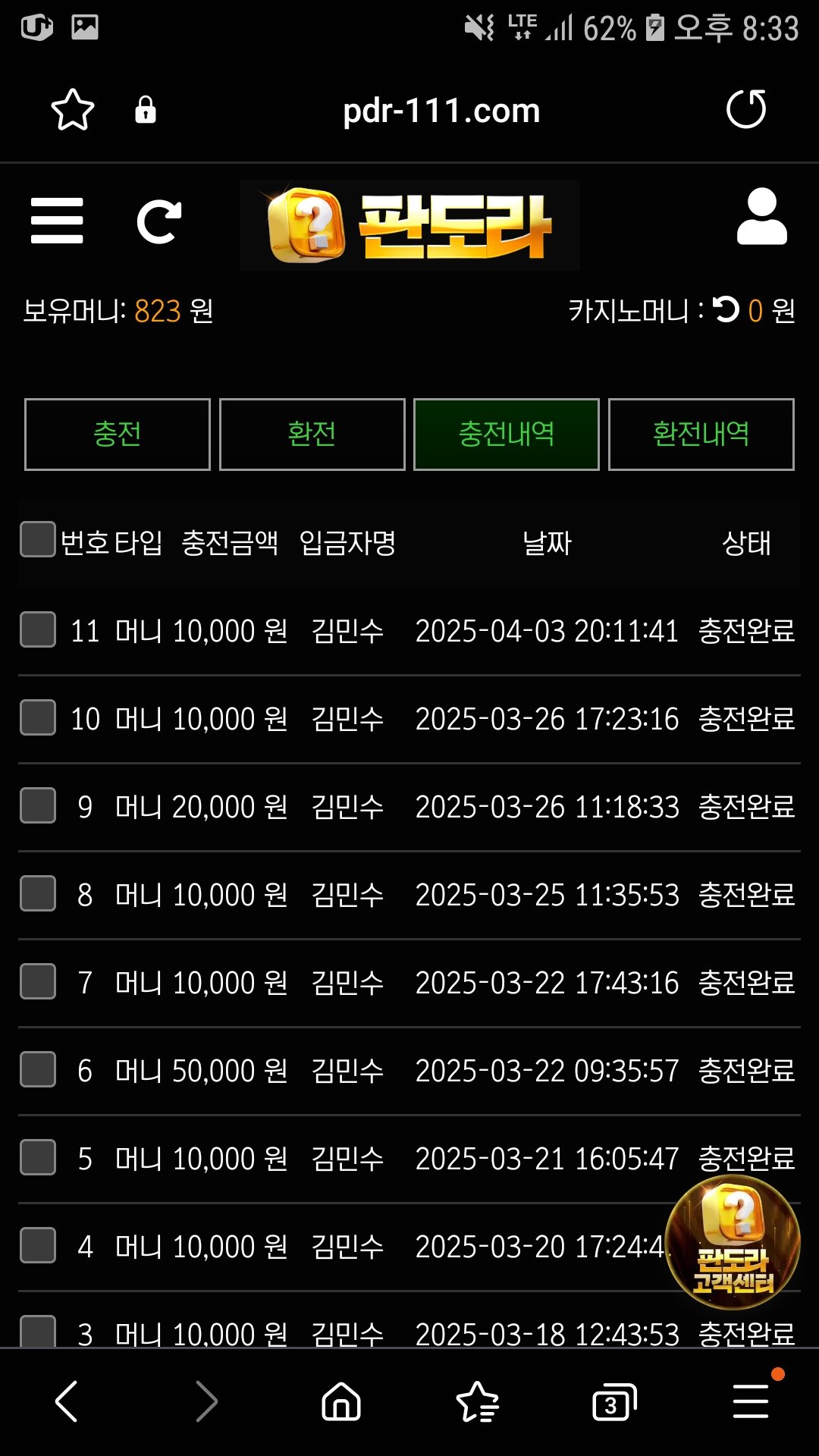Image resolution: width=819 pixels, height=1456 pixels.
Task: Go back to the previous page
Action: tap(67, 1401)
